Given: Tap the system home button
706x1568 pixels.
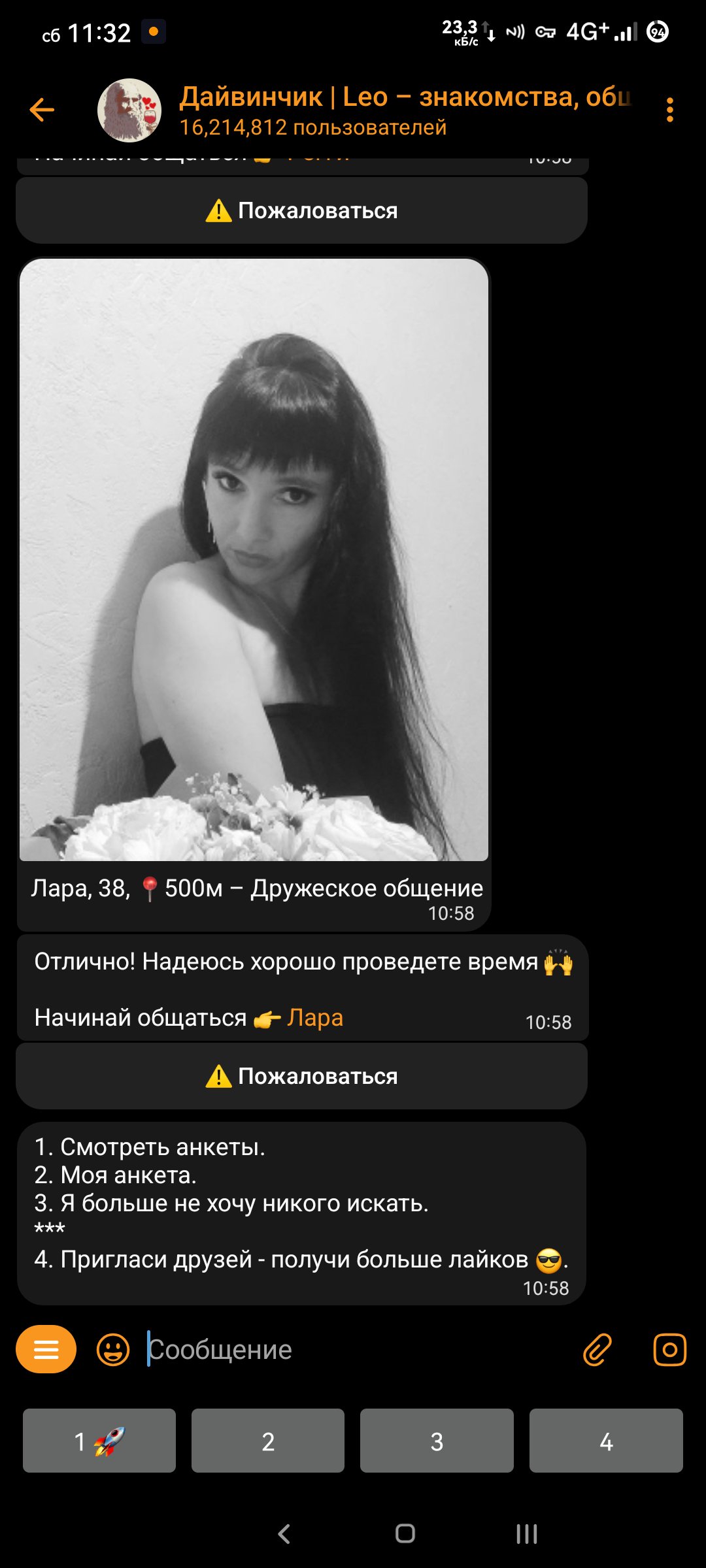Looking at the screenshot, I should click(x=405, y=1533).
